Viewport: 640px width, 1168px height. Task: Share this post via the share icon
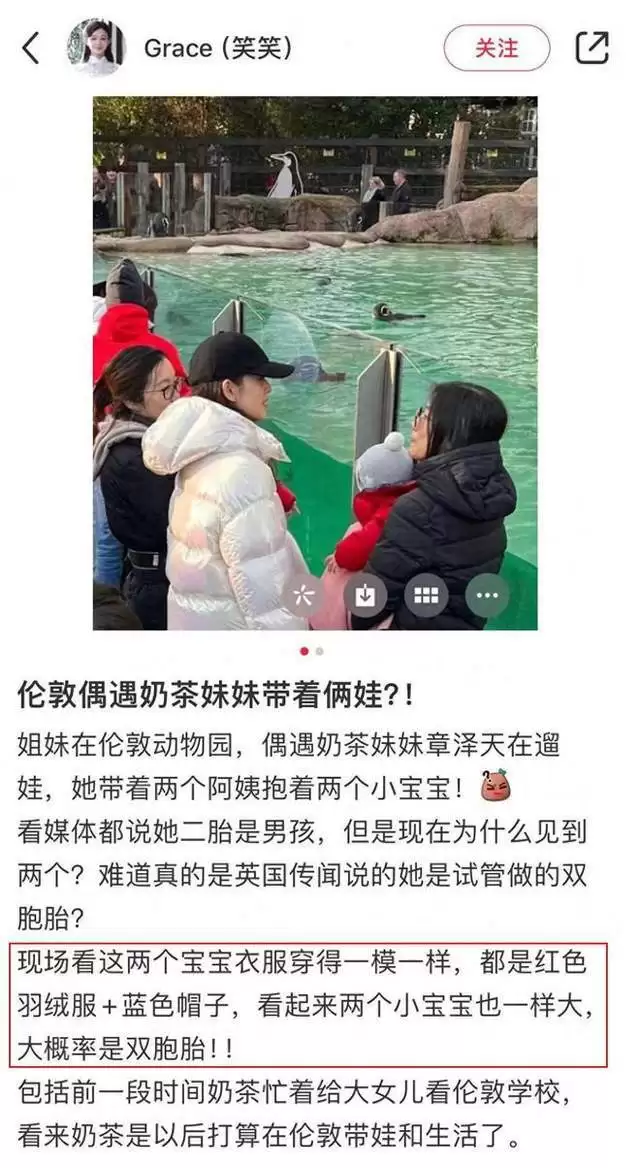(592, 47)
